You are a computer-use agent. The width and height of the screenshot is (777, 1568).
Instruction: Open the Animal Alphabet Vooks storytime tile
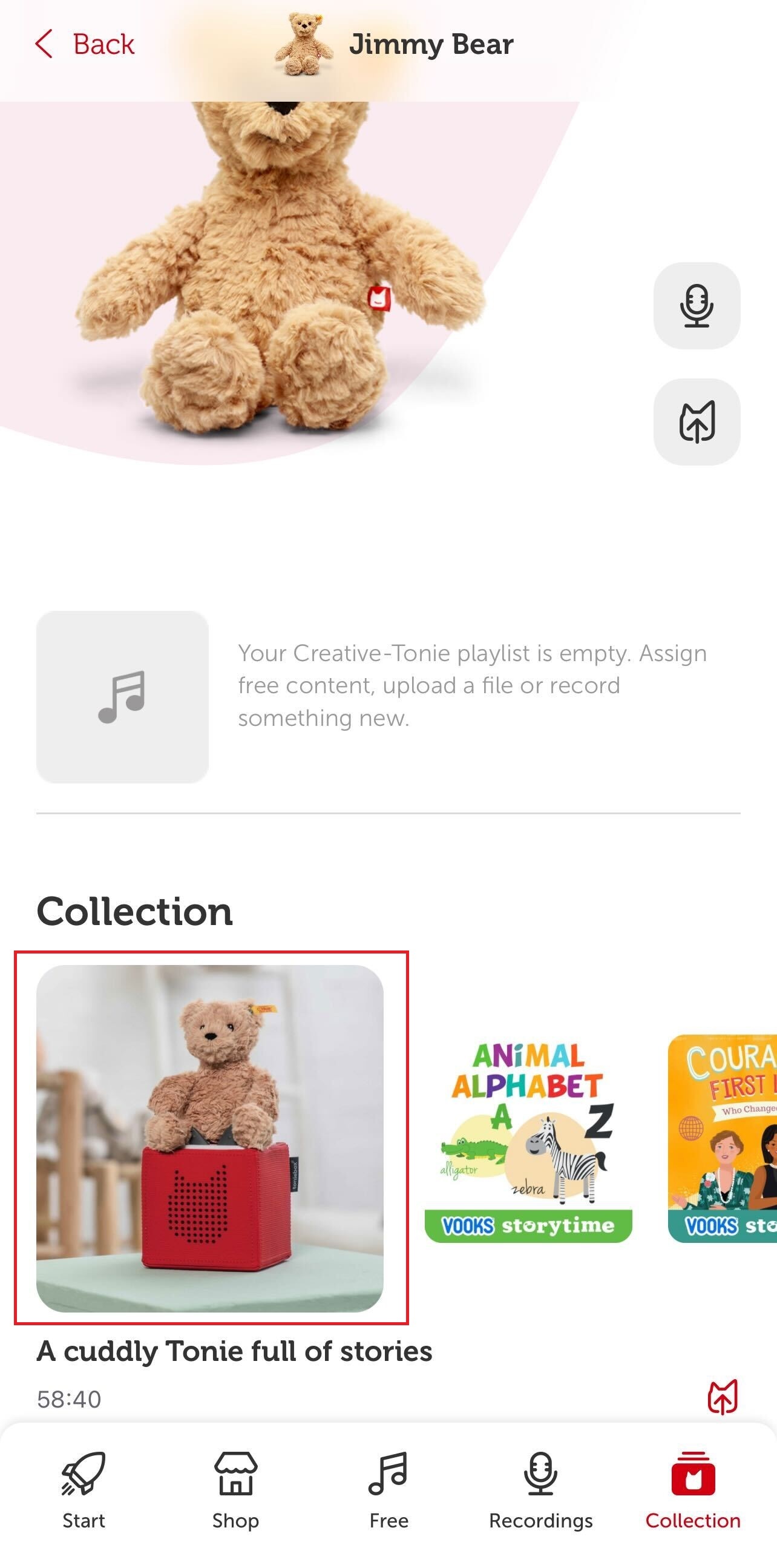(x=528, y=1138)
